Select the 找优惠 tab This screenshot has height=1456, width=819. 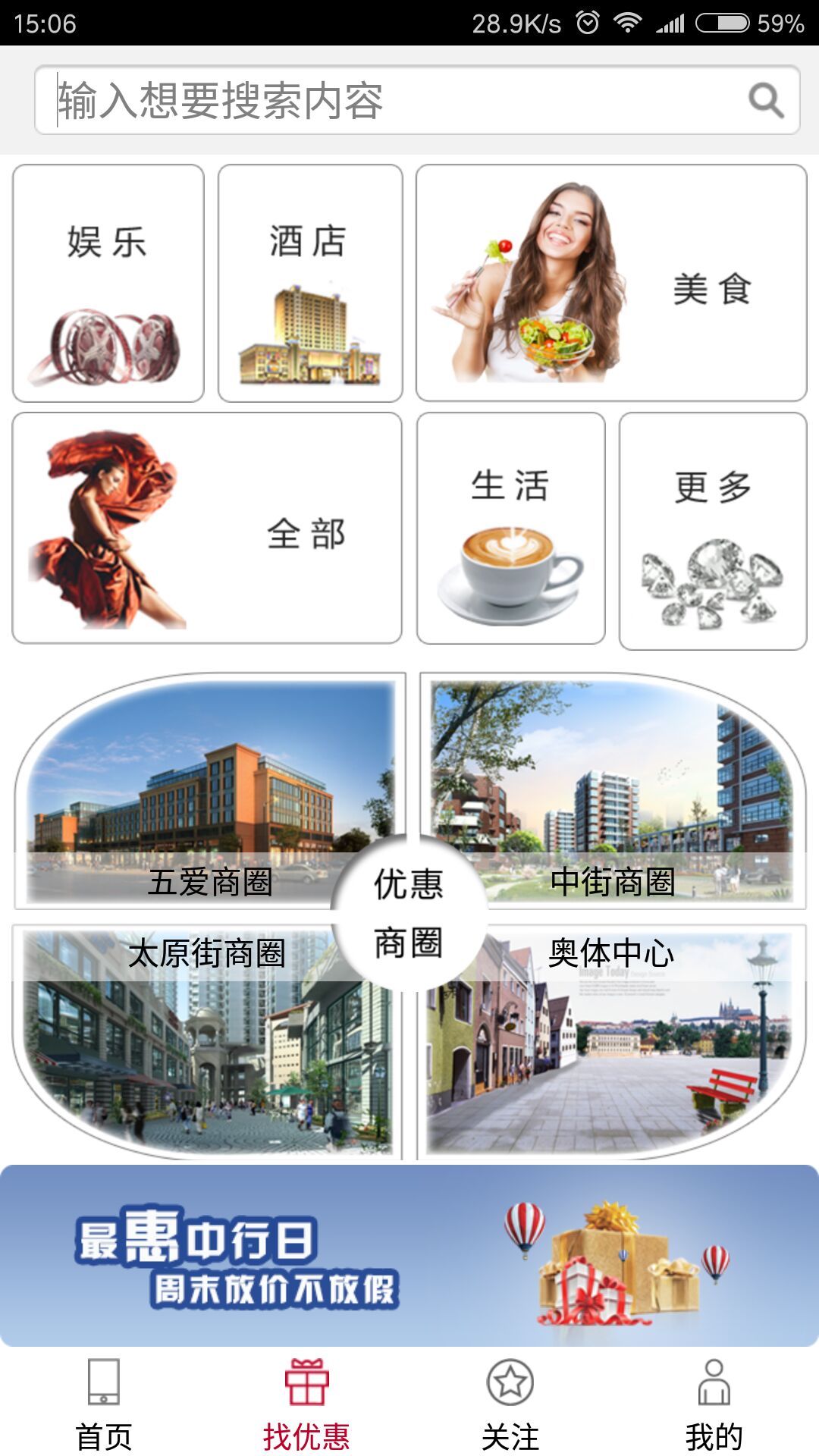306,1403
